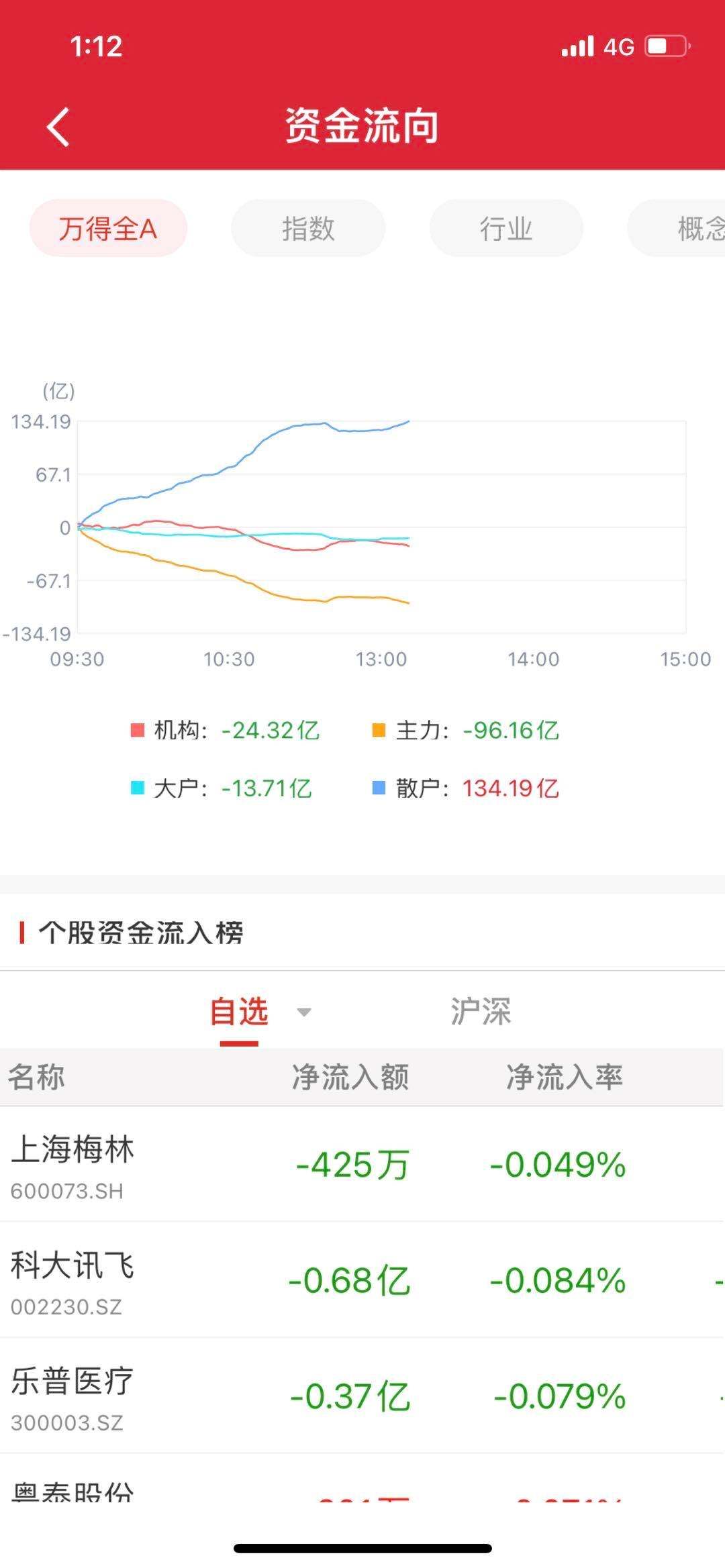This screenshot has width=725, height=1568.
Task: Select the 万得全A chip
Action: pos(108,228)
